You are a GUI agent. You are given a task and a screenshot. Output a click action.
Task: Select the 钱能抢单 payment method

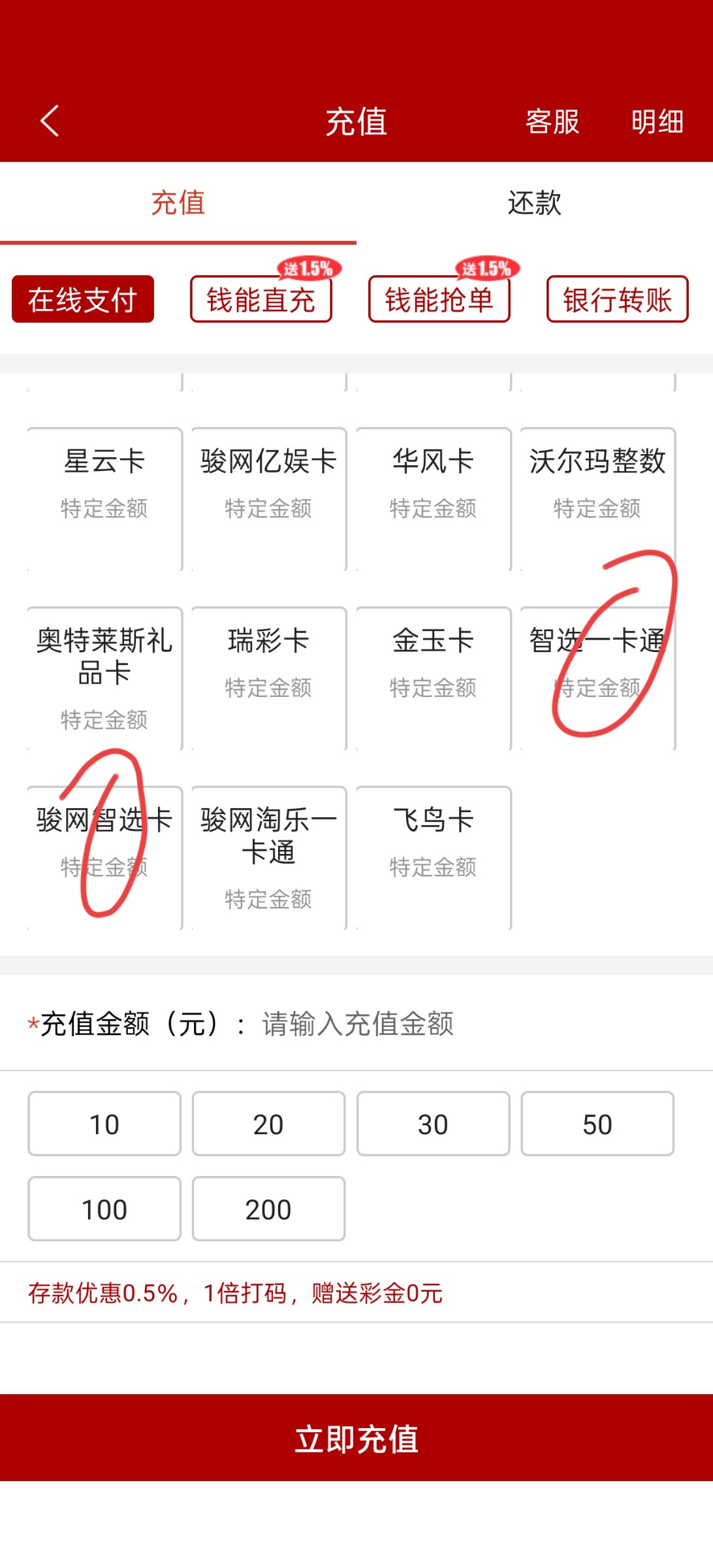click(x=439, y=299)
